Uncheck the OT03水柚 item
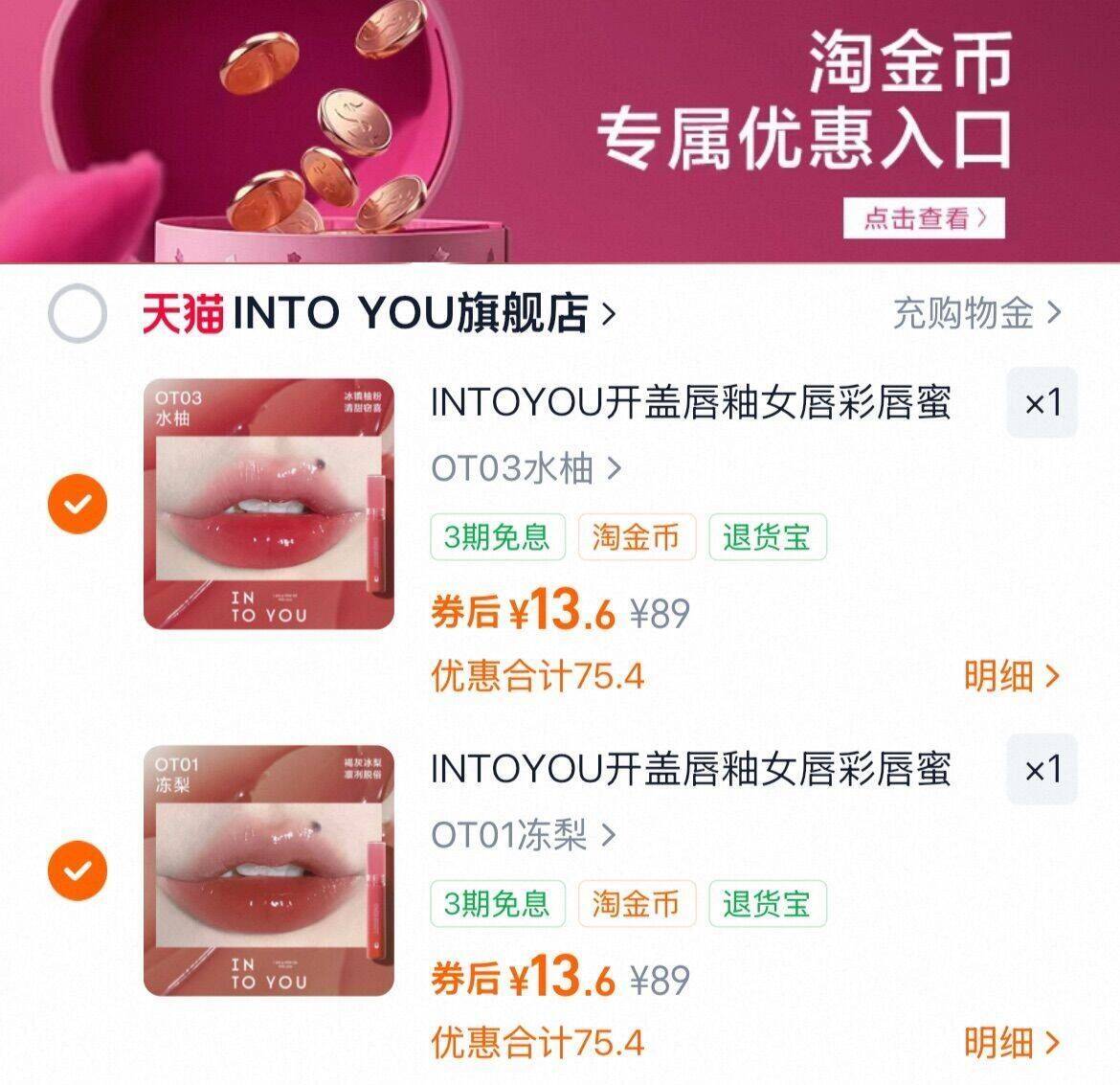 point(77,503)
